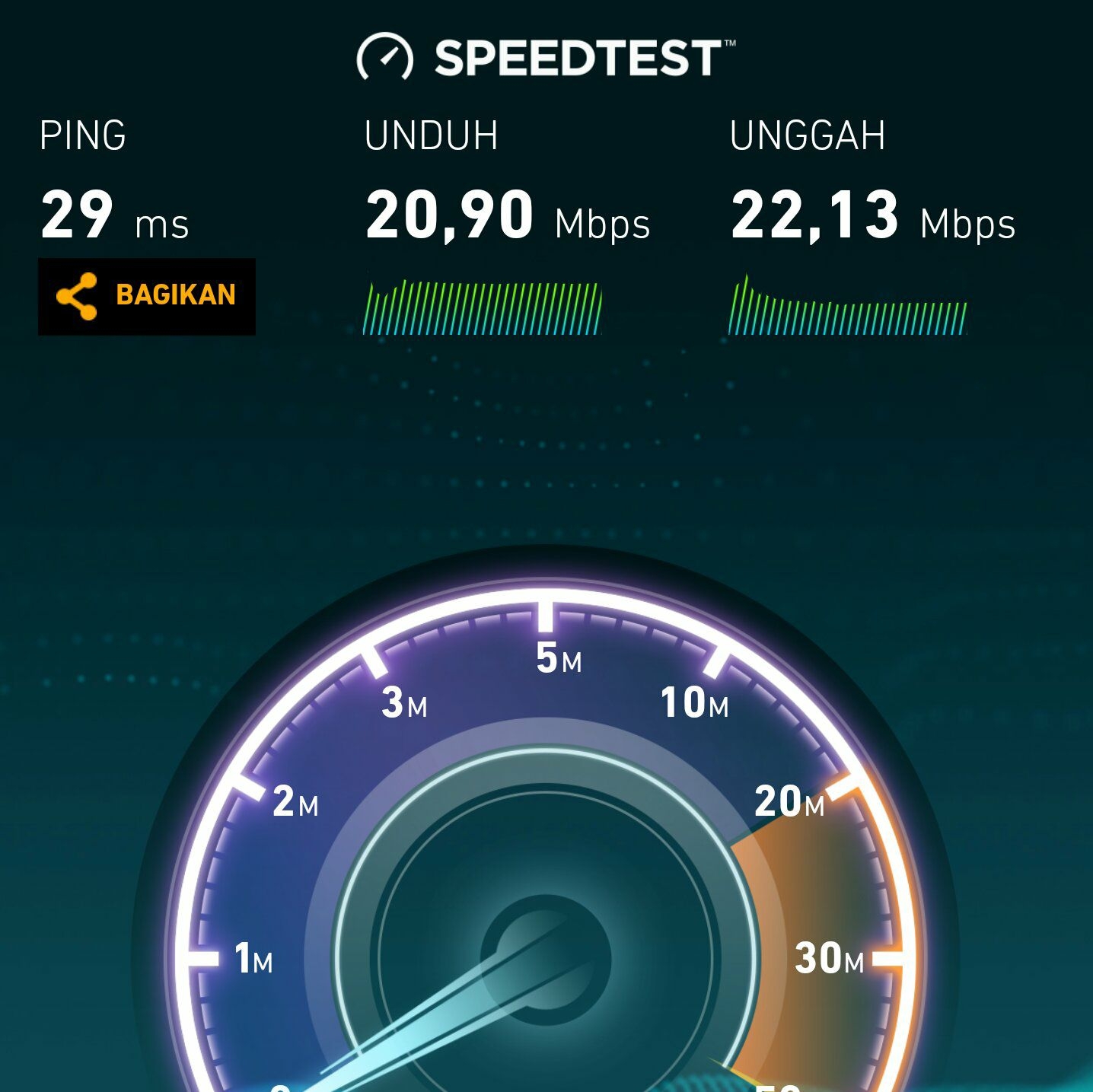The height and width of the screenshot is (1092, 1093).
Task: Share the result with the BAGIKAN button
Action: click(x=147, y=297)
